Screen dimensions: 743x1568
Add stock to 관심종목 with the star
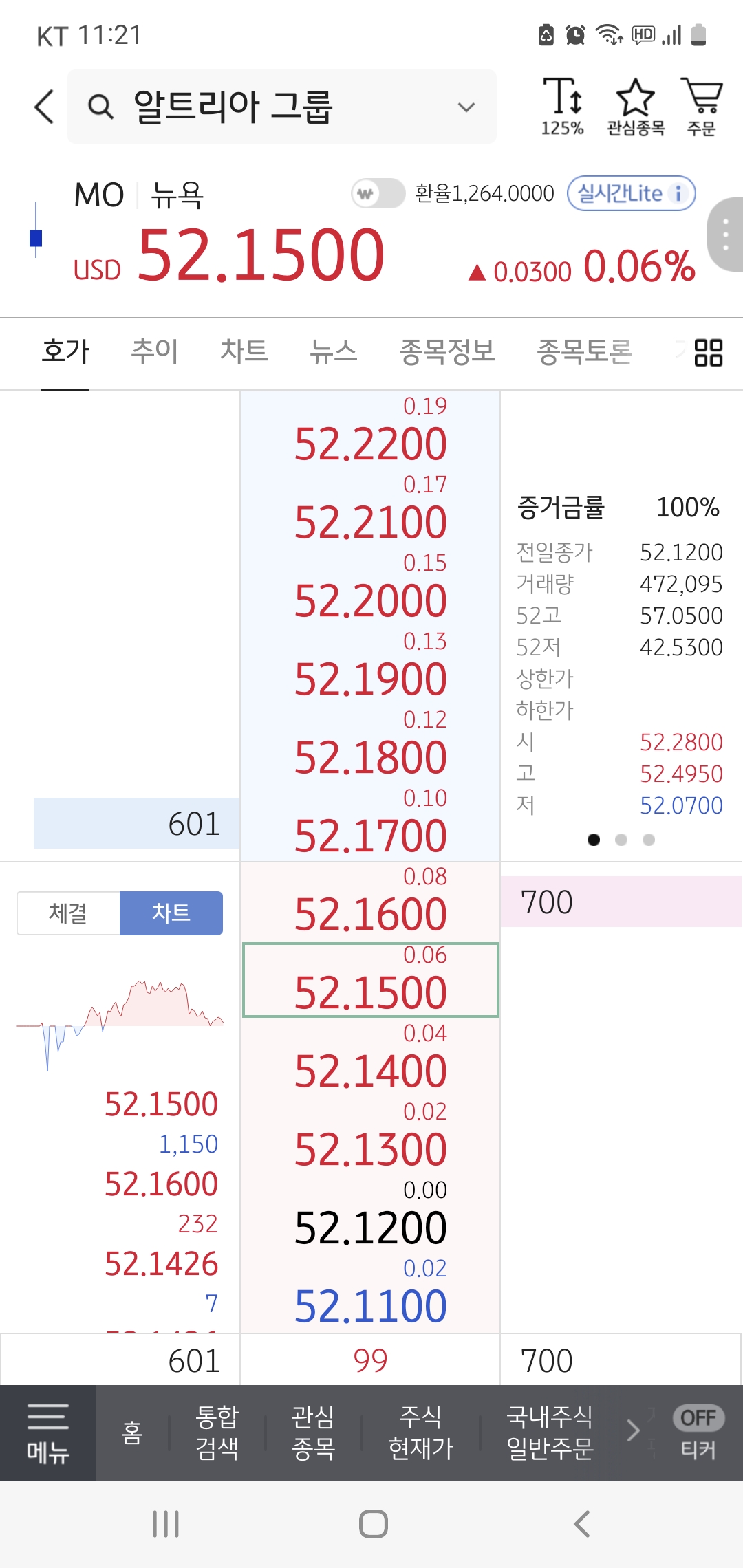click(x=635, y=107)
